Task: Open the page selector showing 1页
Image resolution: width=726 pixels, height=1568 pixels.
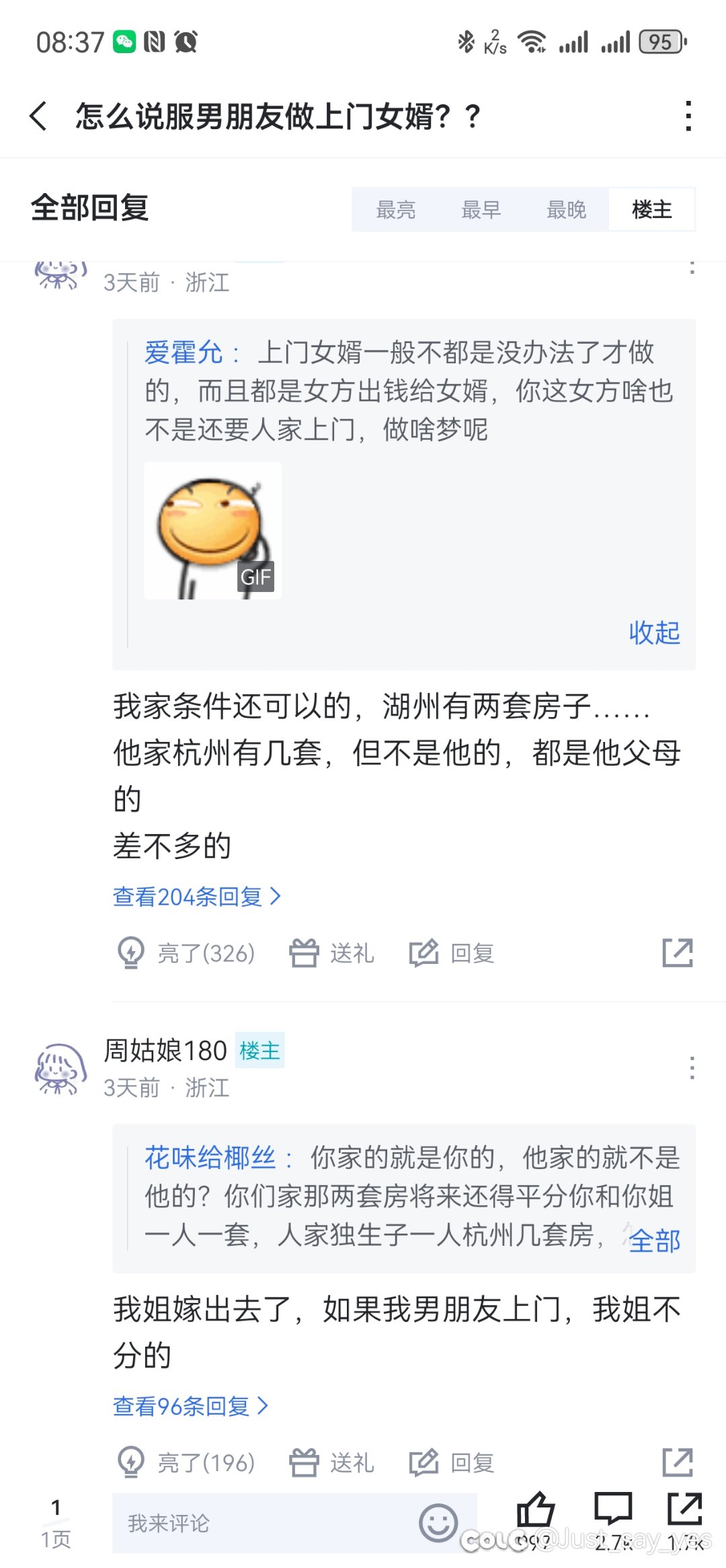Action: point(56,1524)
